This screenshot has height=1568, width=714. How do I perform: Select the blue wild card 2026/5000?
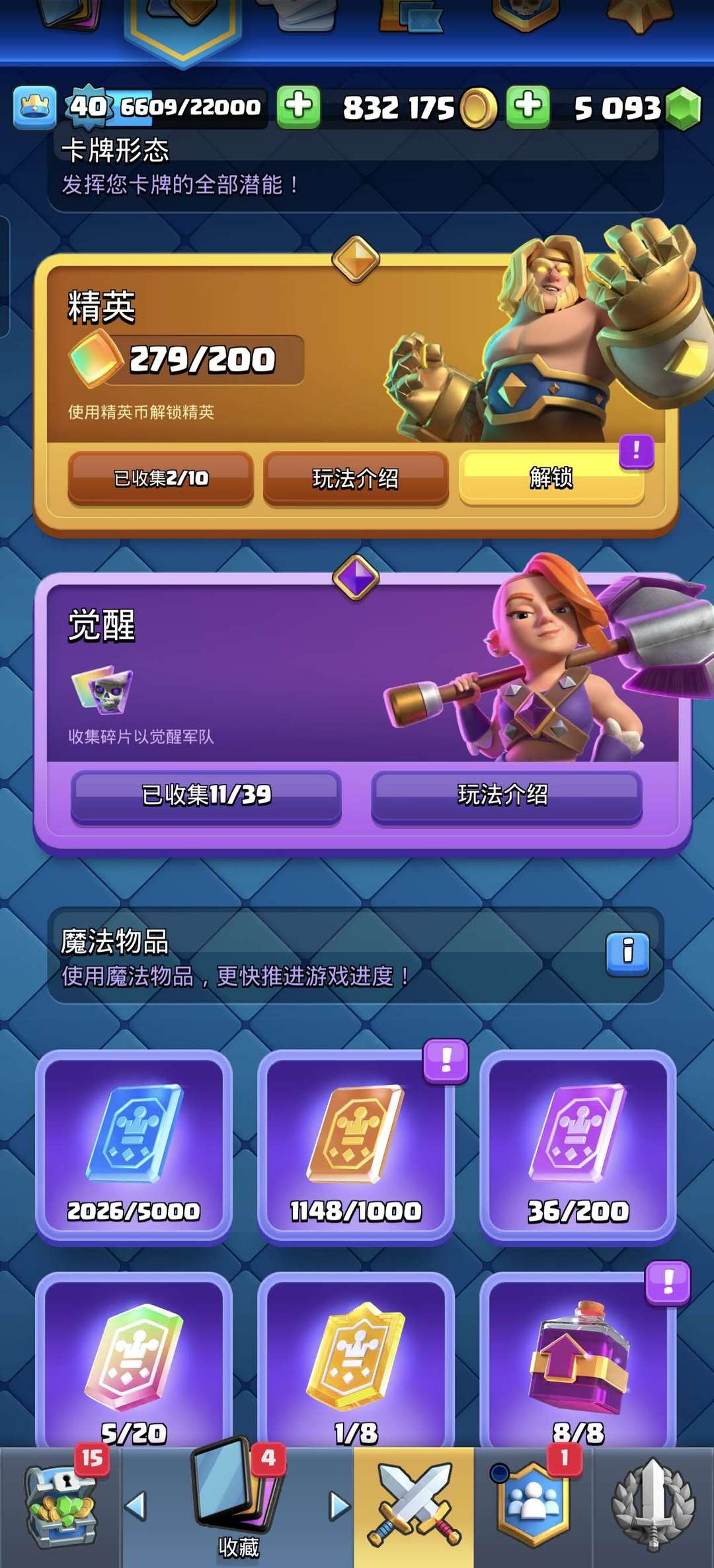[x=134, y=1147]
